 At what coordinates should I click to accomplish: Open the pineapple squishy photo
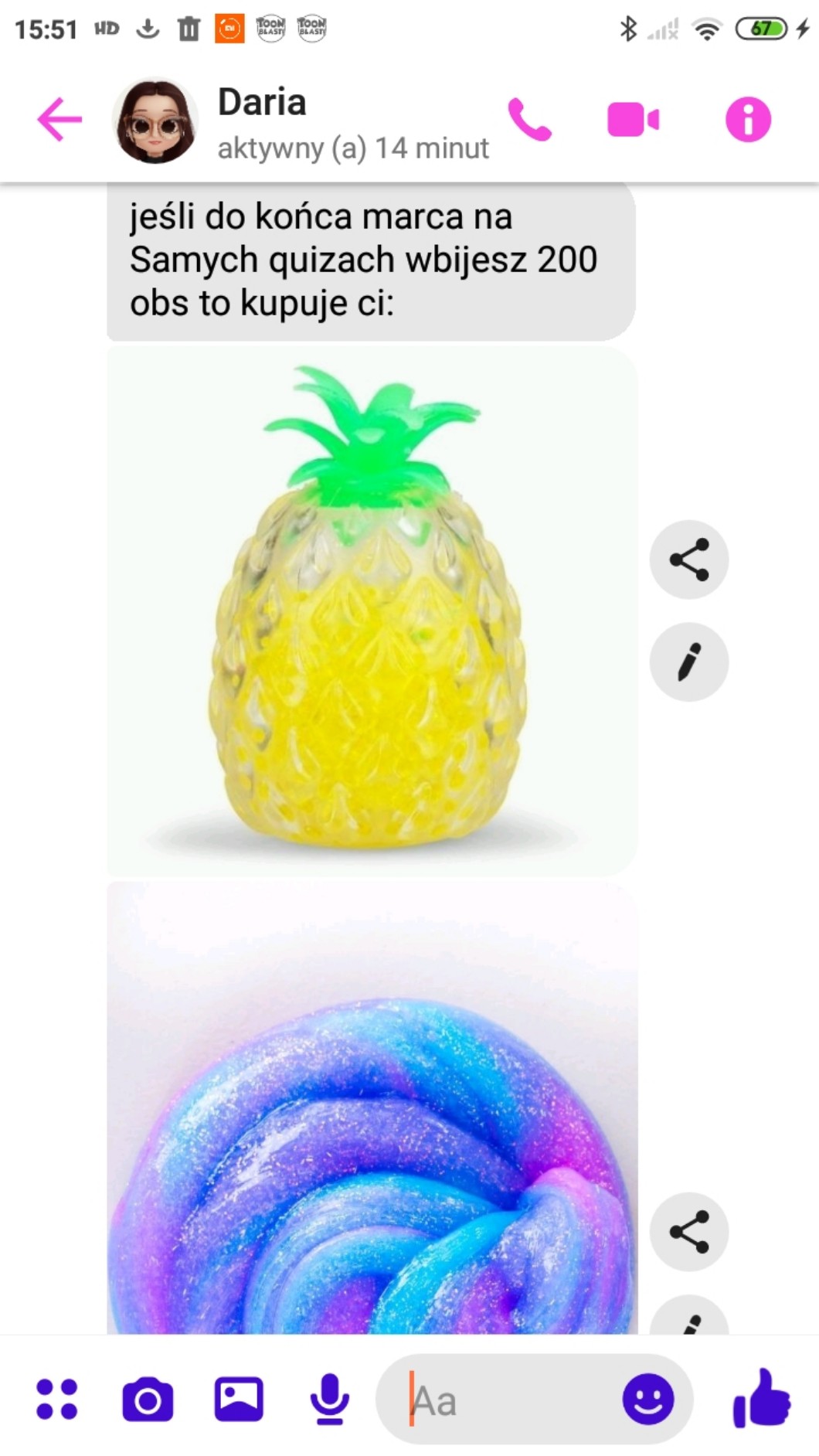tap(372, 611)
